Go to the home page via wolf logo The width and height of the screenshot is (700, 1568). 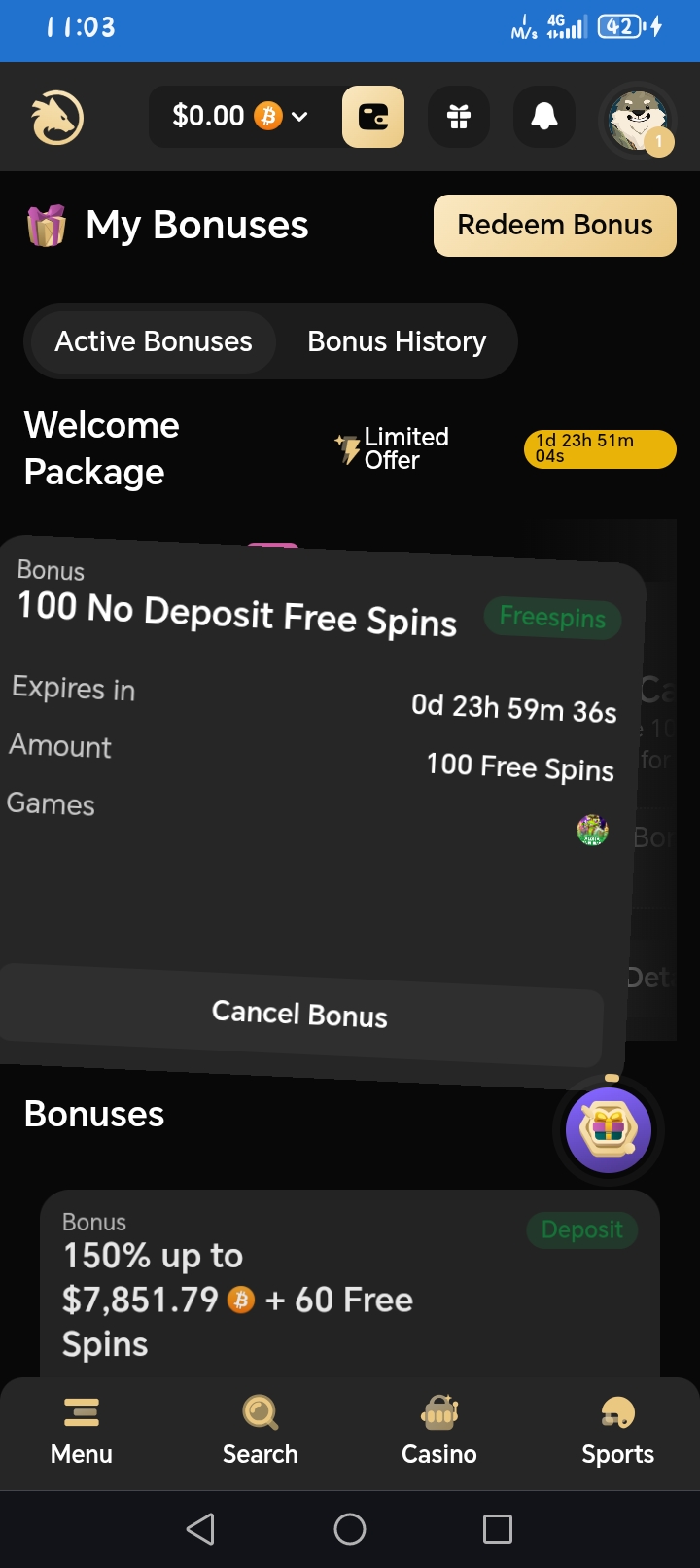coord(57,118)
